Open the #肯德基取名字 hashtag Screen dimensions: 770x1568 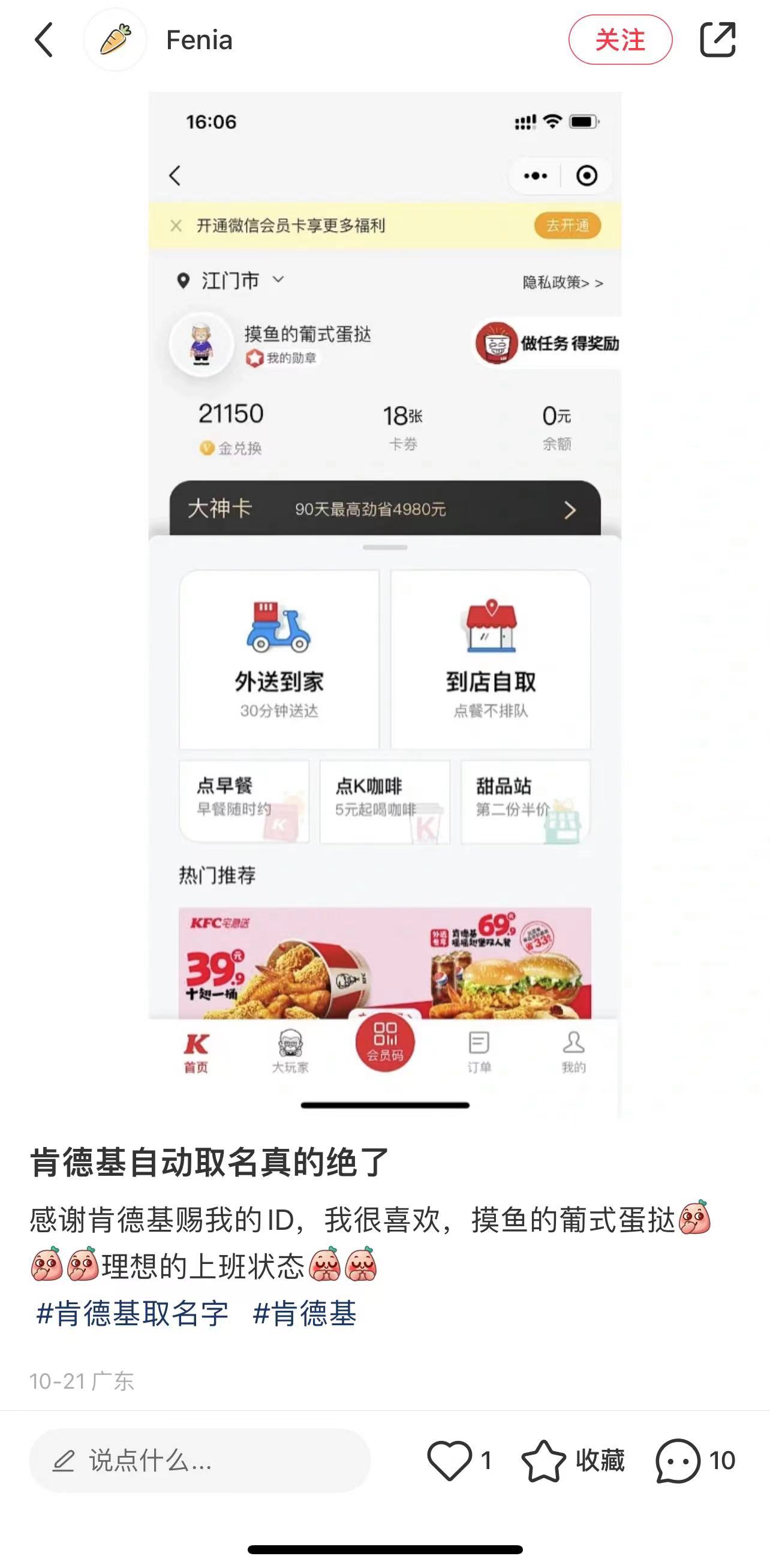(x=132, y=1313)
